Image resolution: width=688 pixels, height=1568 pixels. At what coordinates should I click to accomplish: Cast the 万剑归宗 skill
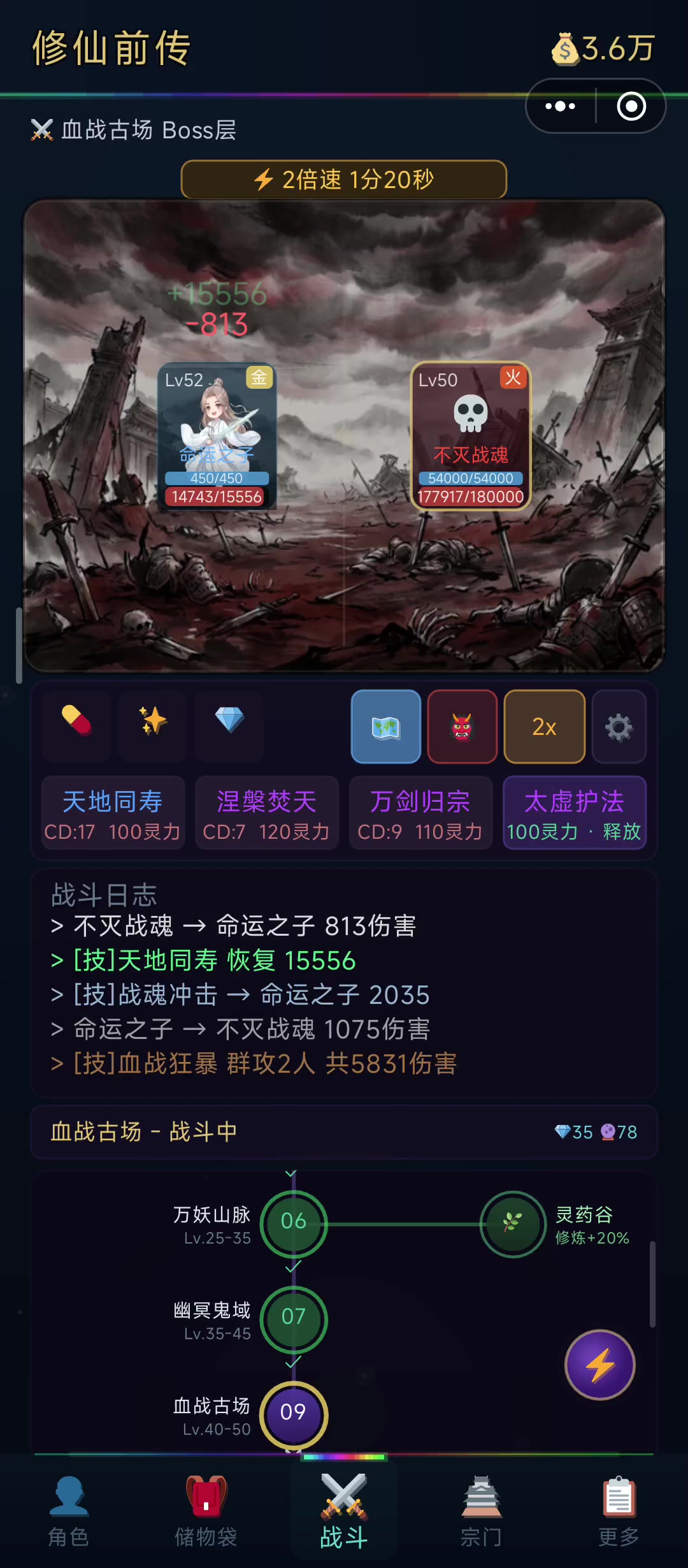tap(420, 813)
